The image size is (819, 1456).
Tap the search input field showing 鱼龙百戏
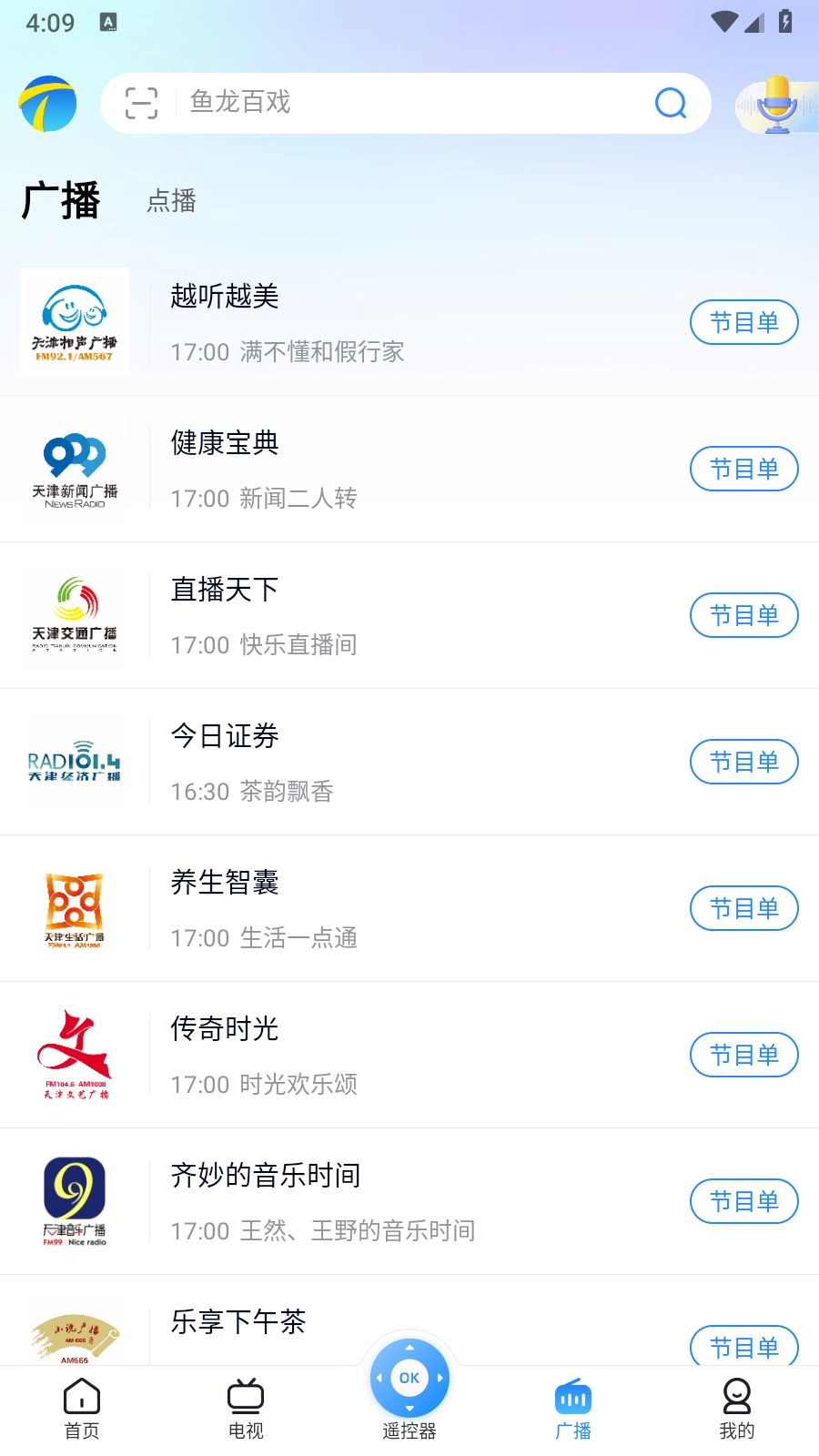pyautogui.click(x=391, y=103)
